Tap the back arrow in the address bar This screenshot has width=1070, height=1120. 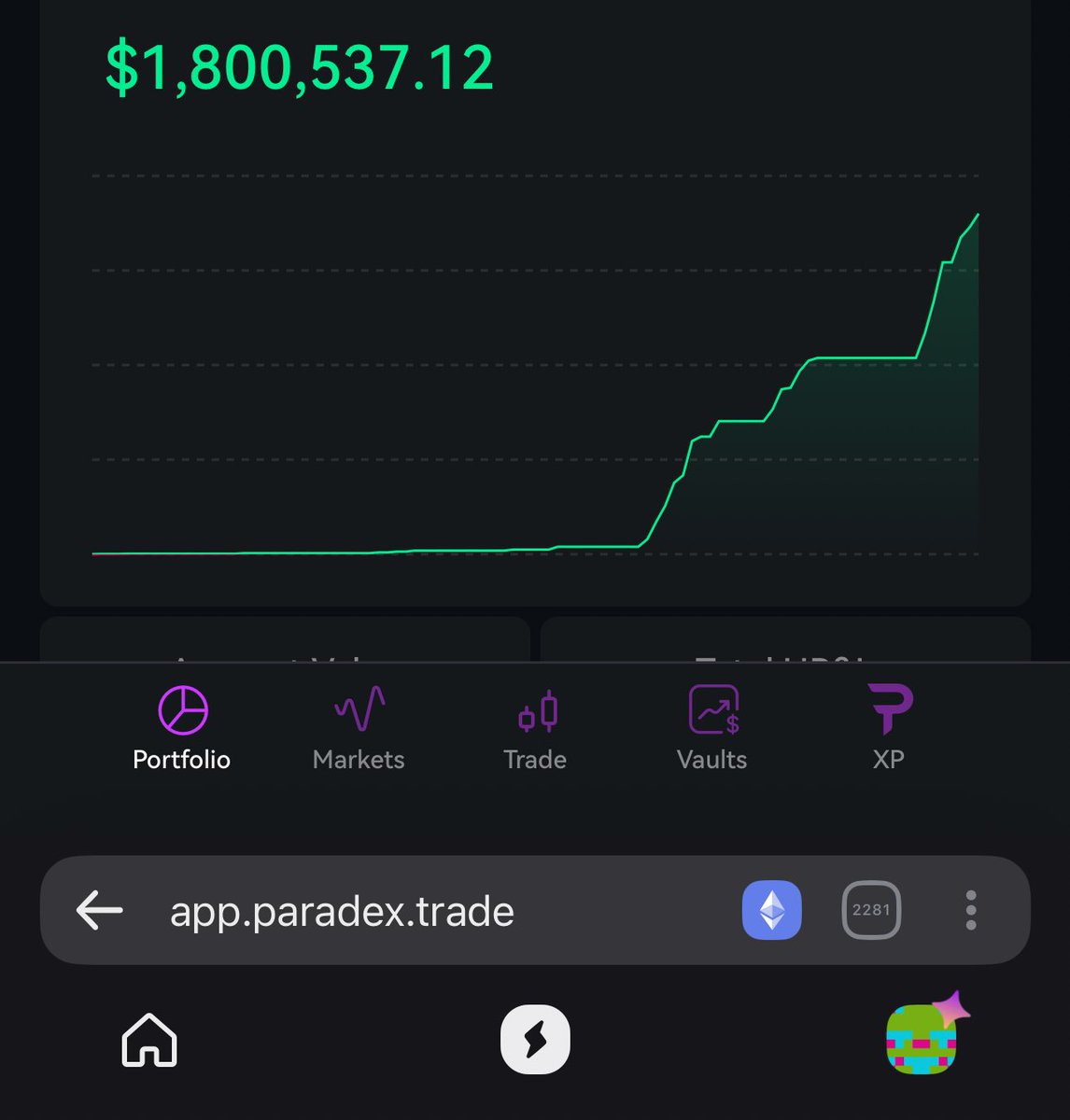100,910
